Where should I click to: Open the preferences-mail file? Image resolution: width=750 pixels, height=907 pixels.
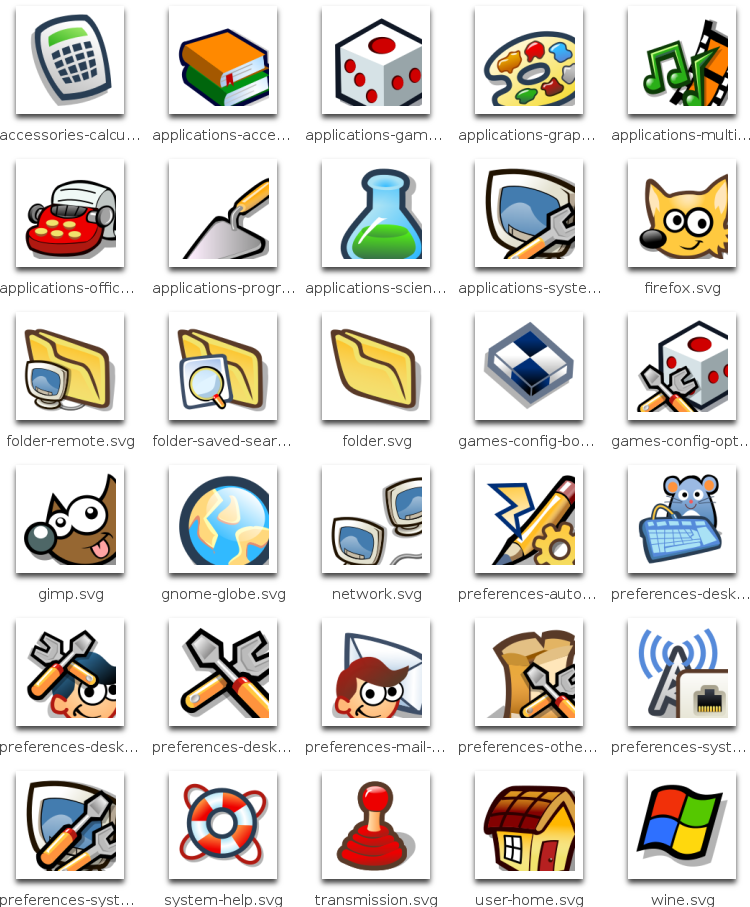point(376,673)
